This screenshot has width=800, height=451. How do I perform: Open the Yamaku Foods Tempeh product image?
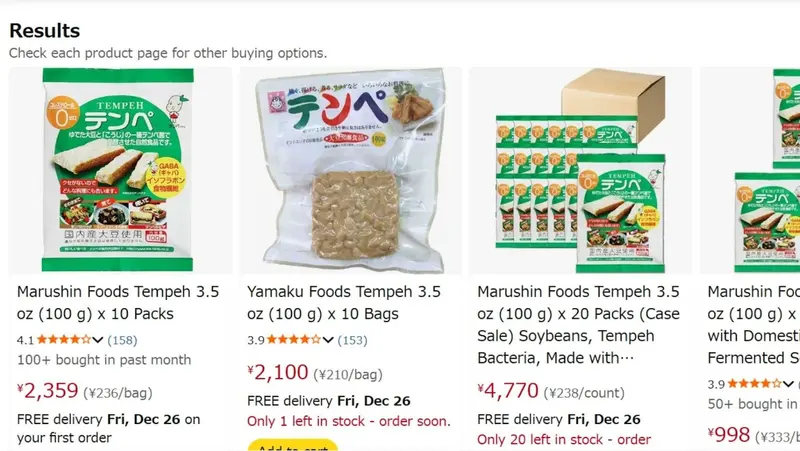350,170
